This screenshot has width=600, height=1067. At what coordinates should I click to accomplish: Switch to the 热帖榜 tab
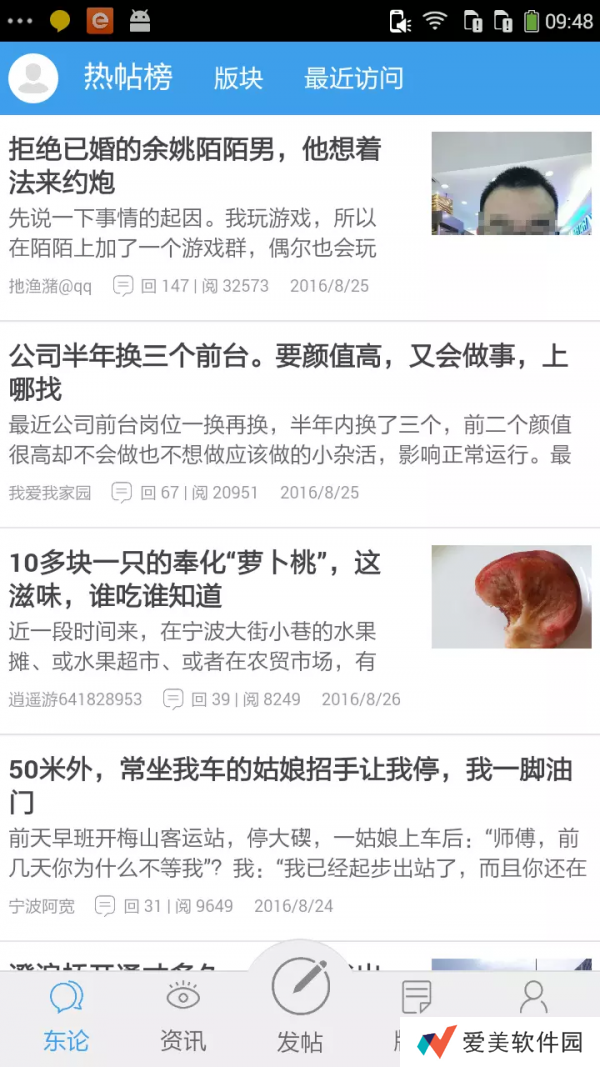127,78
